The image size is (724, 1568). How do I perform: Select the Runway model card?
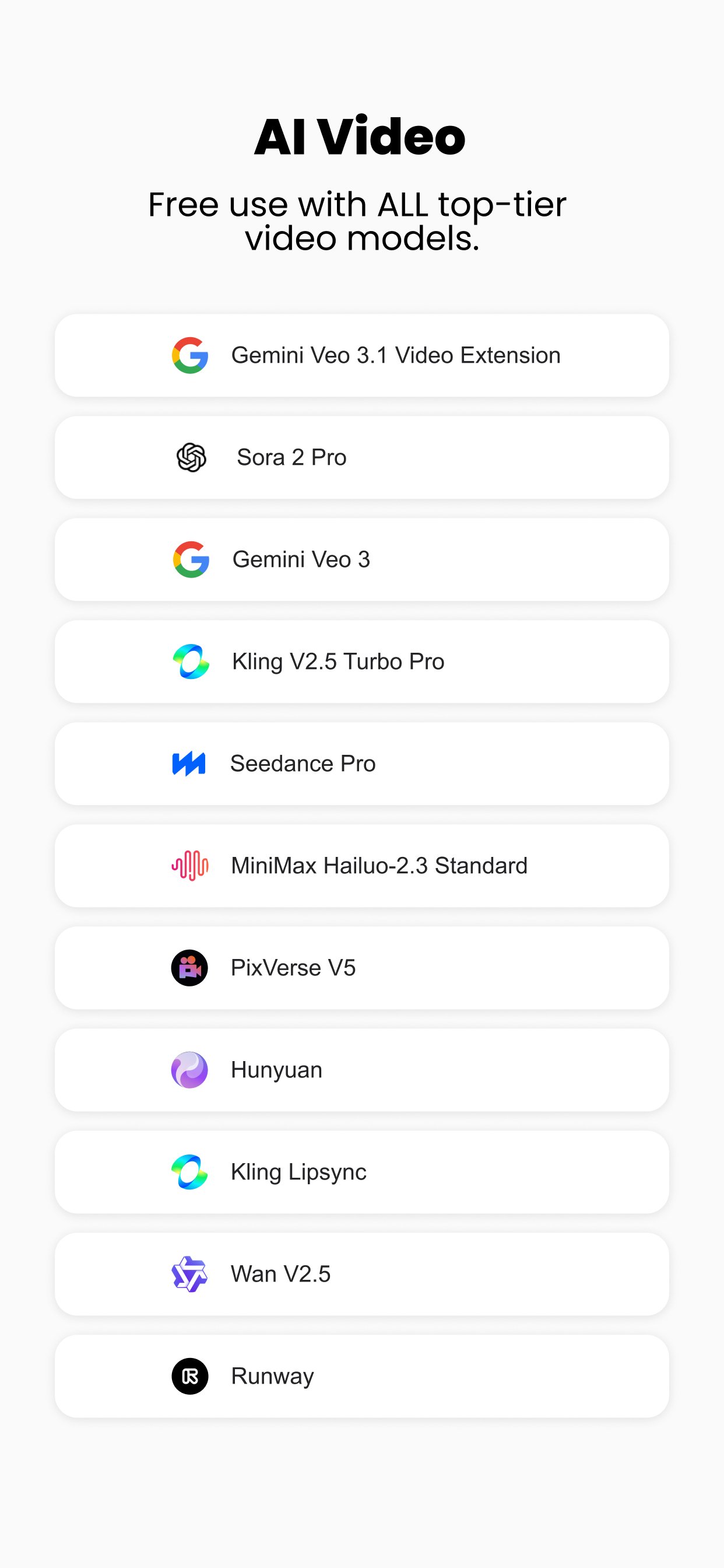362,1375
